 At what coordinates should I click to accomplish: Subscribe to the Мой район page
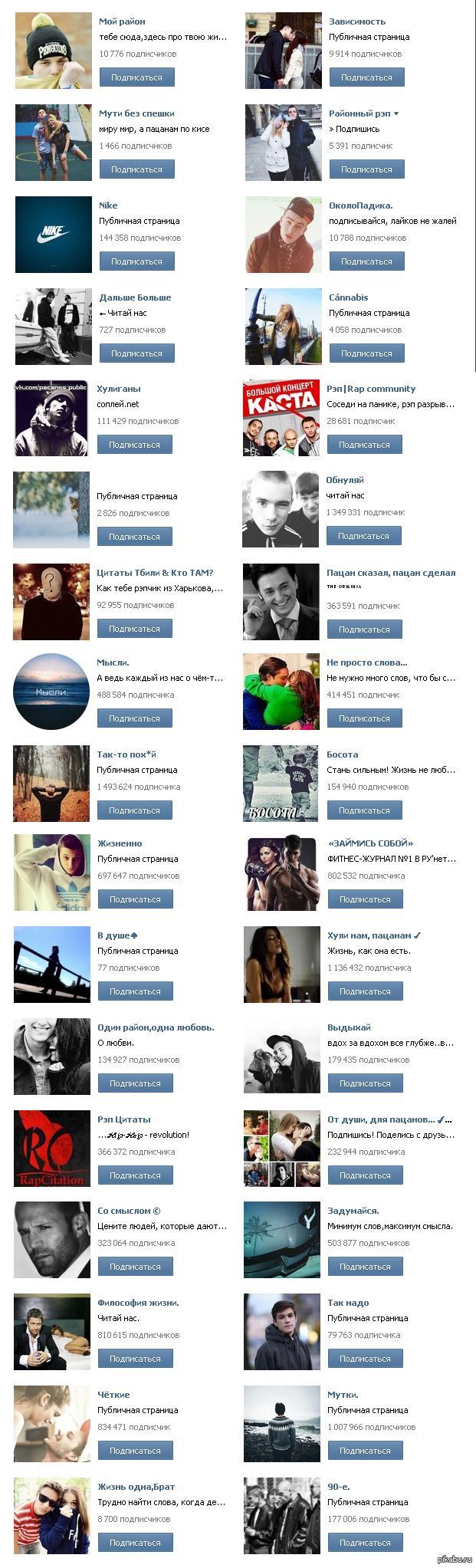coord(136,77)
